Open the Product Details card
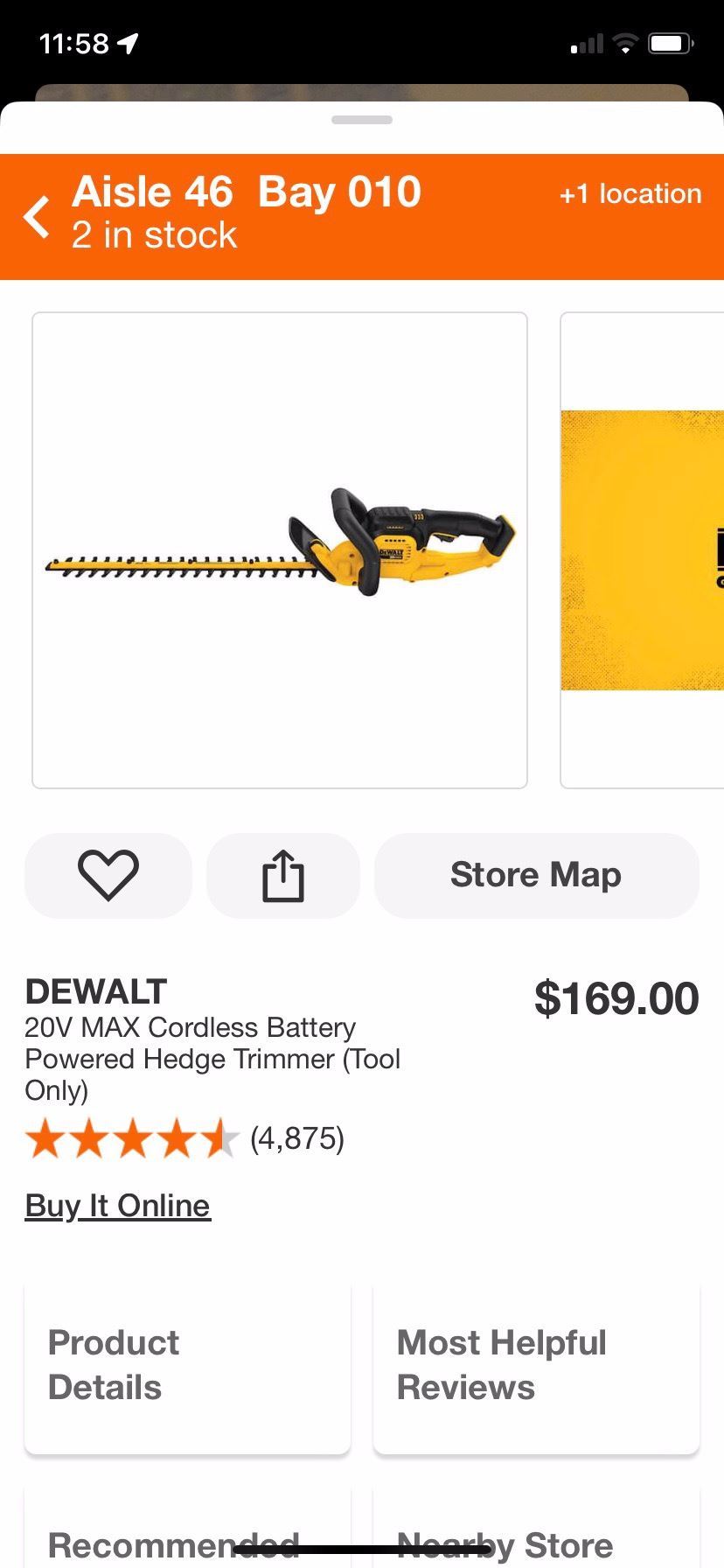The width and height of the screenshot is (724, 1568). tap(187, 1365)
